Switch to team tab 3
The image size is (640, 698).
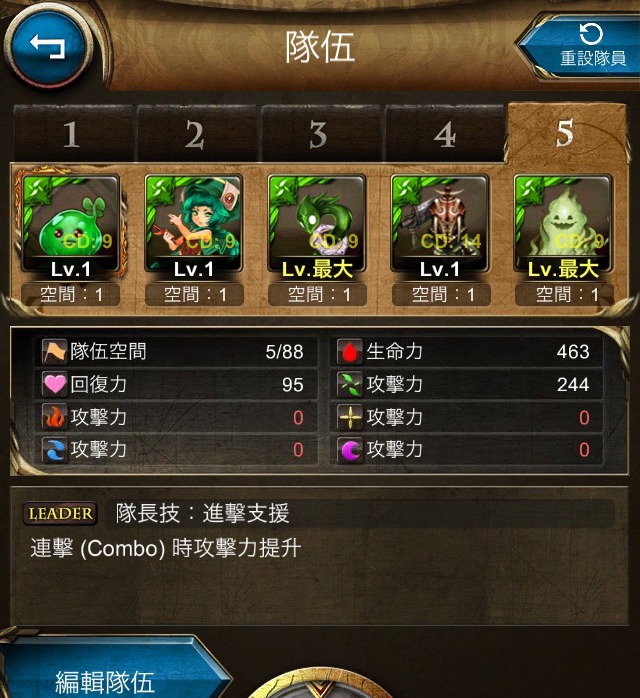pyautogui.click(x=318, y=135)
